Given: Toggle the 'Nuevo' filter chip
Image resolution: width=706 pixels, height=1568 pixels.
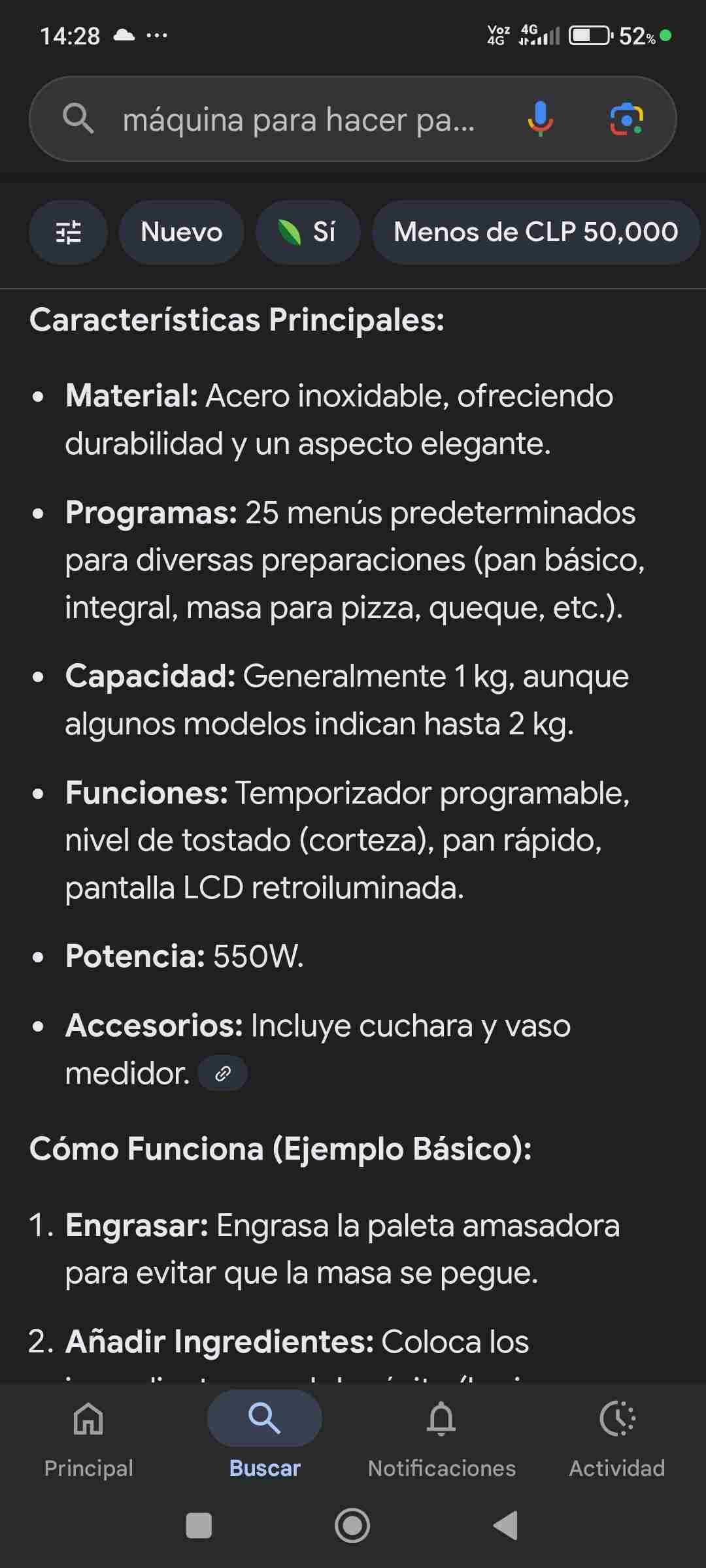Looking at the screenshot, I should coord(181,233).
